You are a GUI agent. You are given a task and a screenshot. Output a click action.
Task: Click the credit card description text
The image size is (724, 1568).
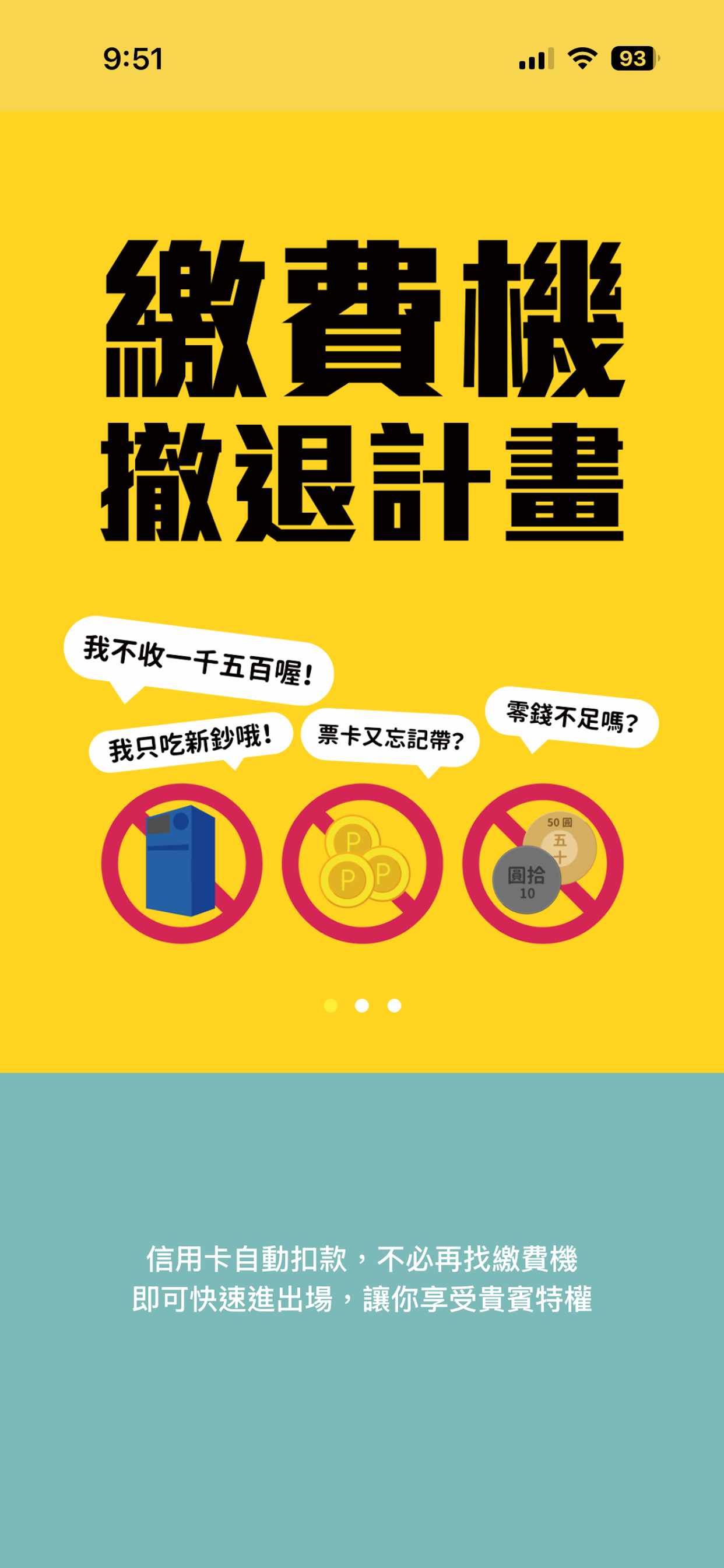361,1273
